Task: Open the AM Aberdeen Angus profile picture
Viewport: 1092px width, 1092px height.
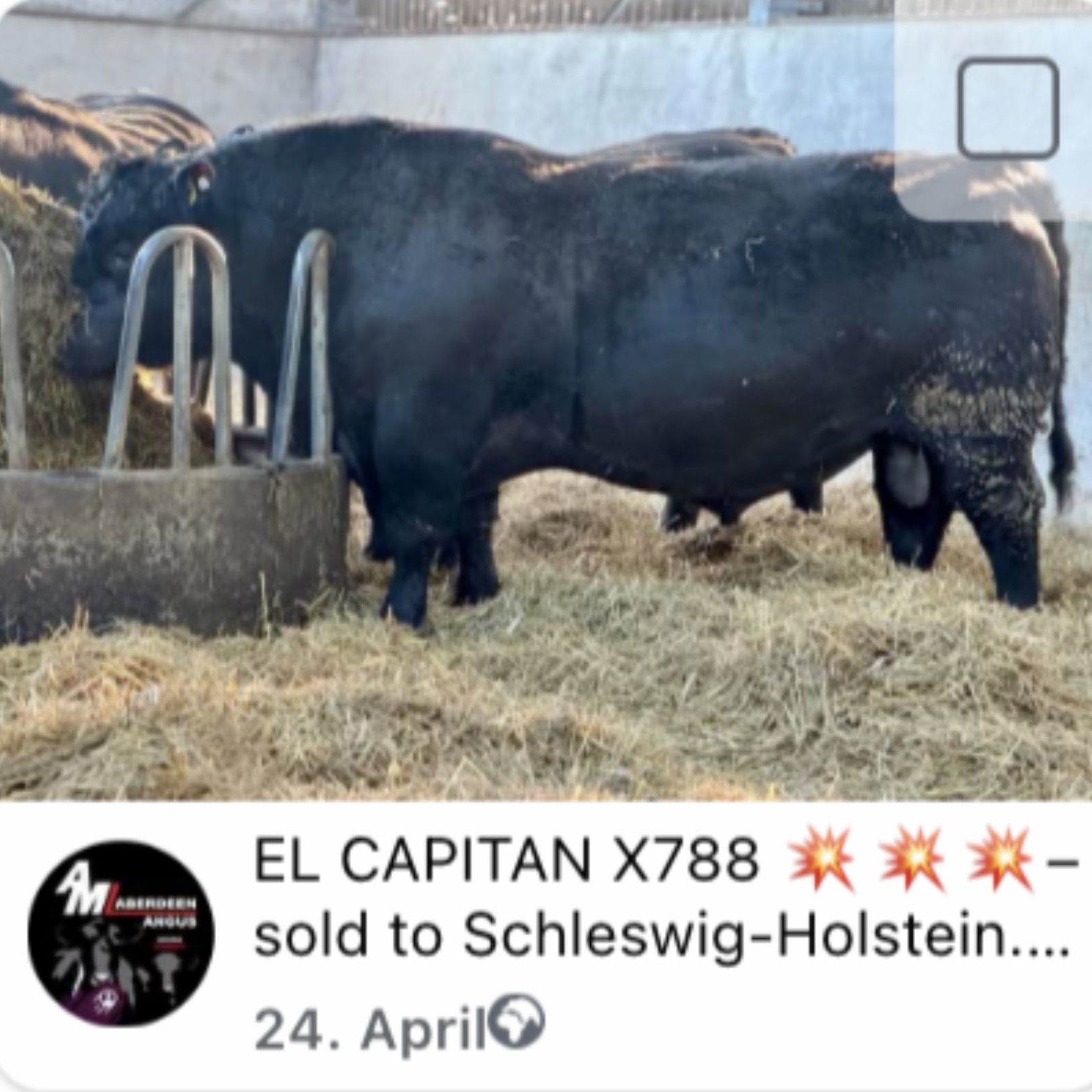Action: coord(121,933)
